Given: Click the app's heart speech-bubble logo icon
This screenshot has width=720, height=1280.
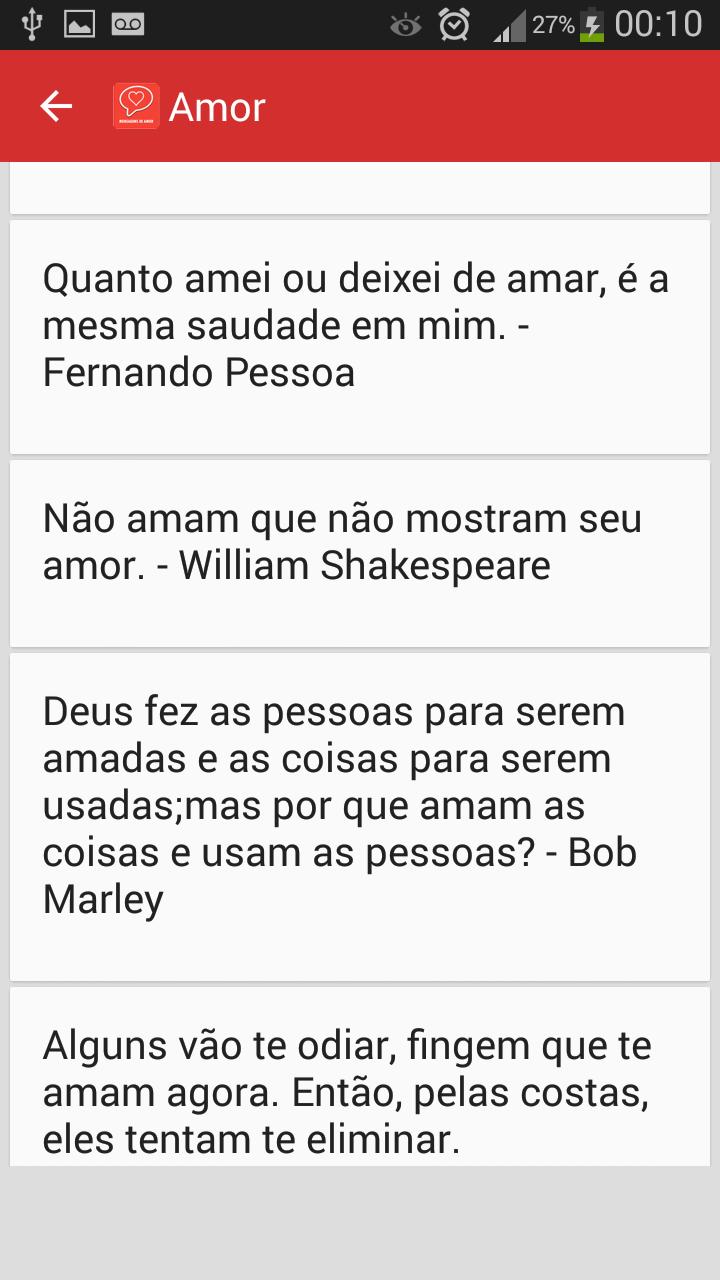Looking at the screenshot, I should tap(137, 104).
